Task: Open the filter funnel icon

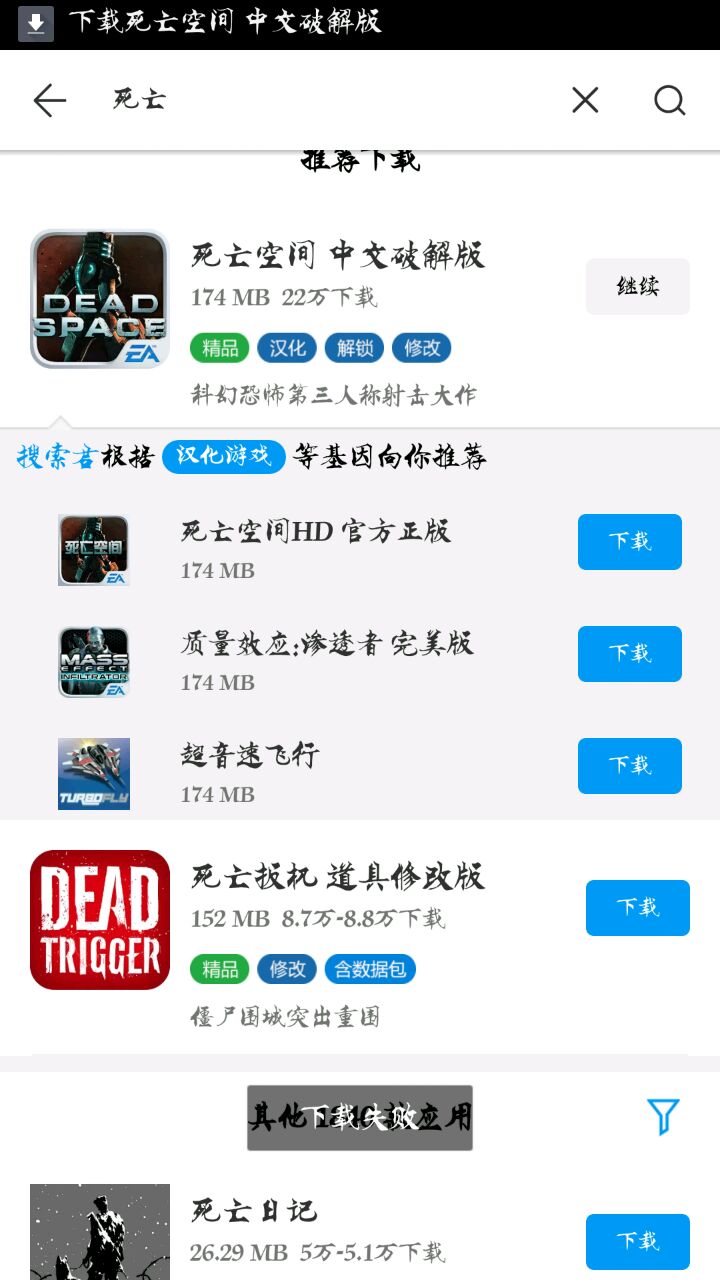Action: click(663, 1116)
